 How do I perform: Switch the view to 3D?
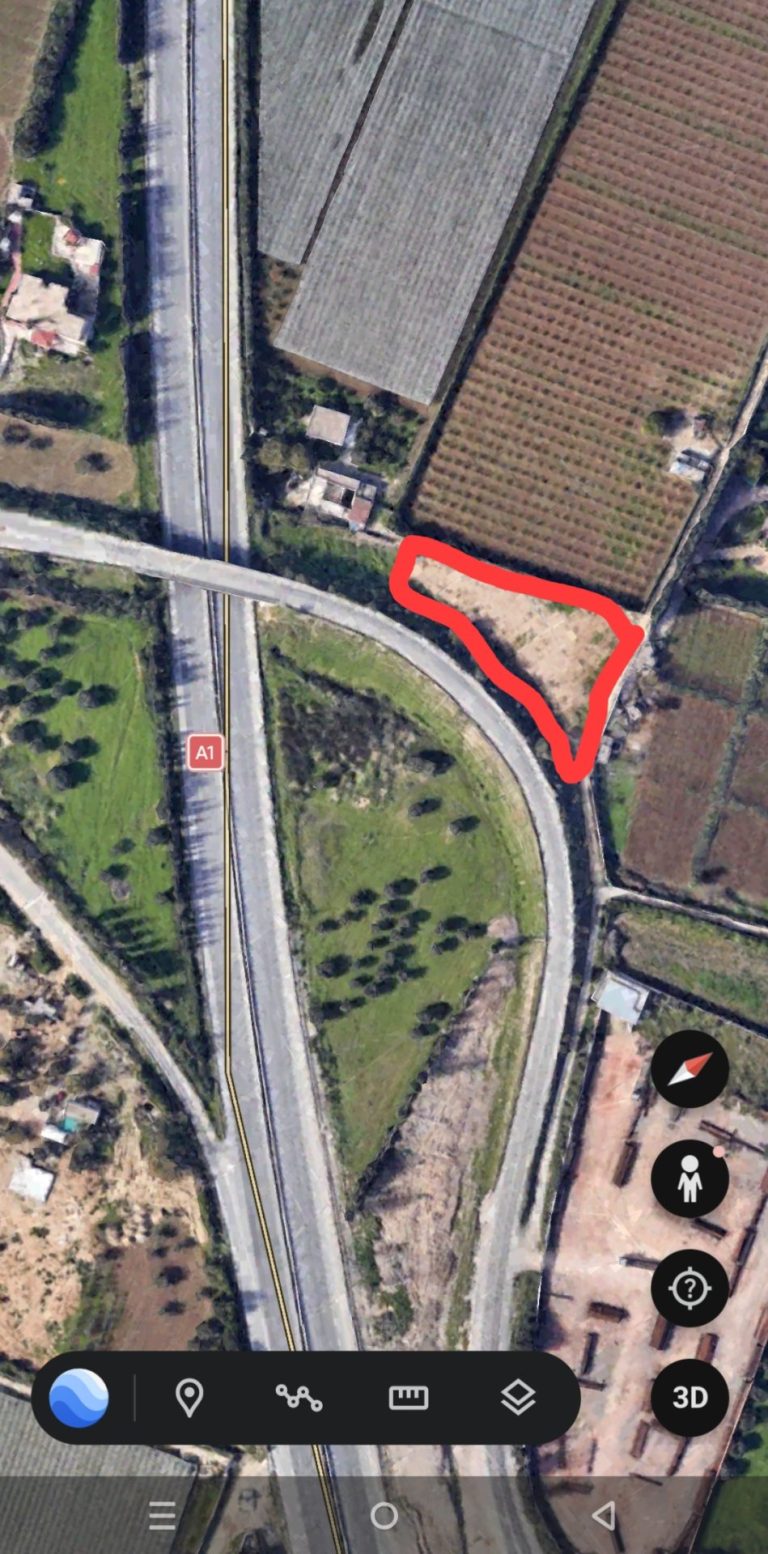[x=690, y=1397]
